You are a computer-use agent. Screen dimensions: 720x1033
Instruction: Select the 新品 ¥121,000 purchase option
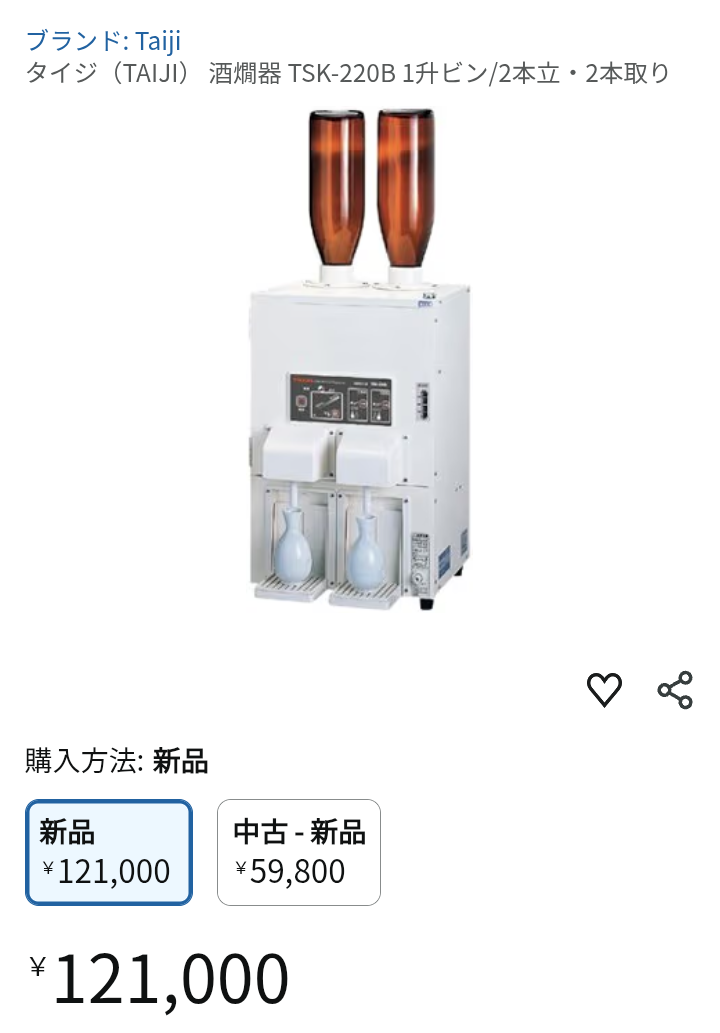tap(109, 852)
